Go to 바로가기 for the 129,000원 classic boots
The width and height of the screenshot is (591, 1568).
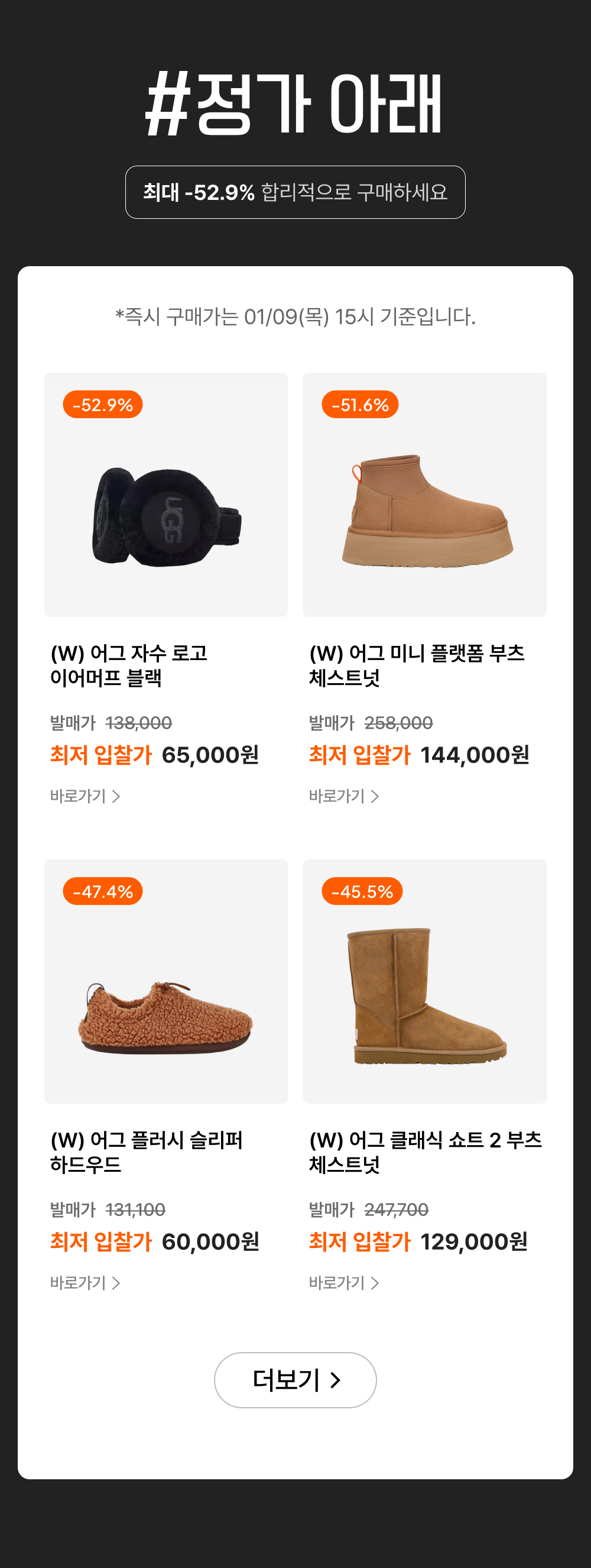[x=344, y=1282]
